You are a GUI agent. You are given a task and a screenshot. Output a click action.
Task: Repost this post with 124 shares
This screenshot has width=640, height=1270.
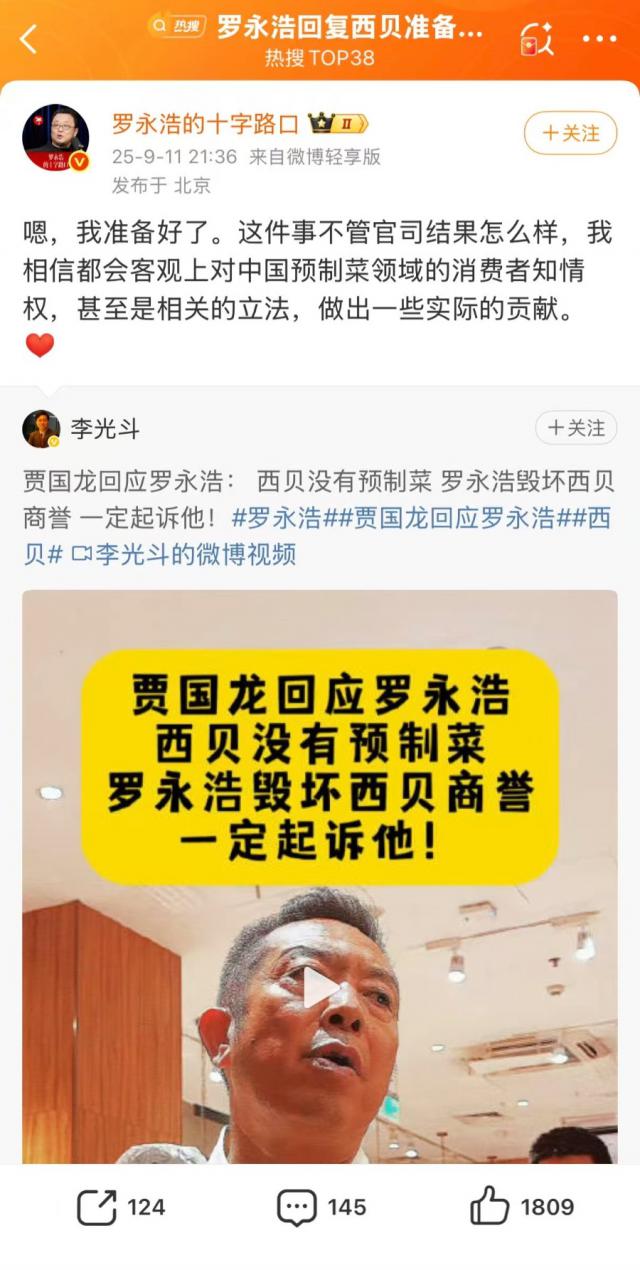(x=121, y=1207)
